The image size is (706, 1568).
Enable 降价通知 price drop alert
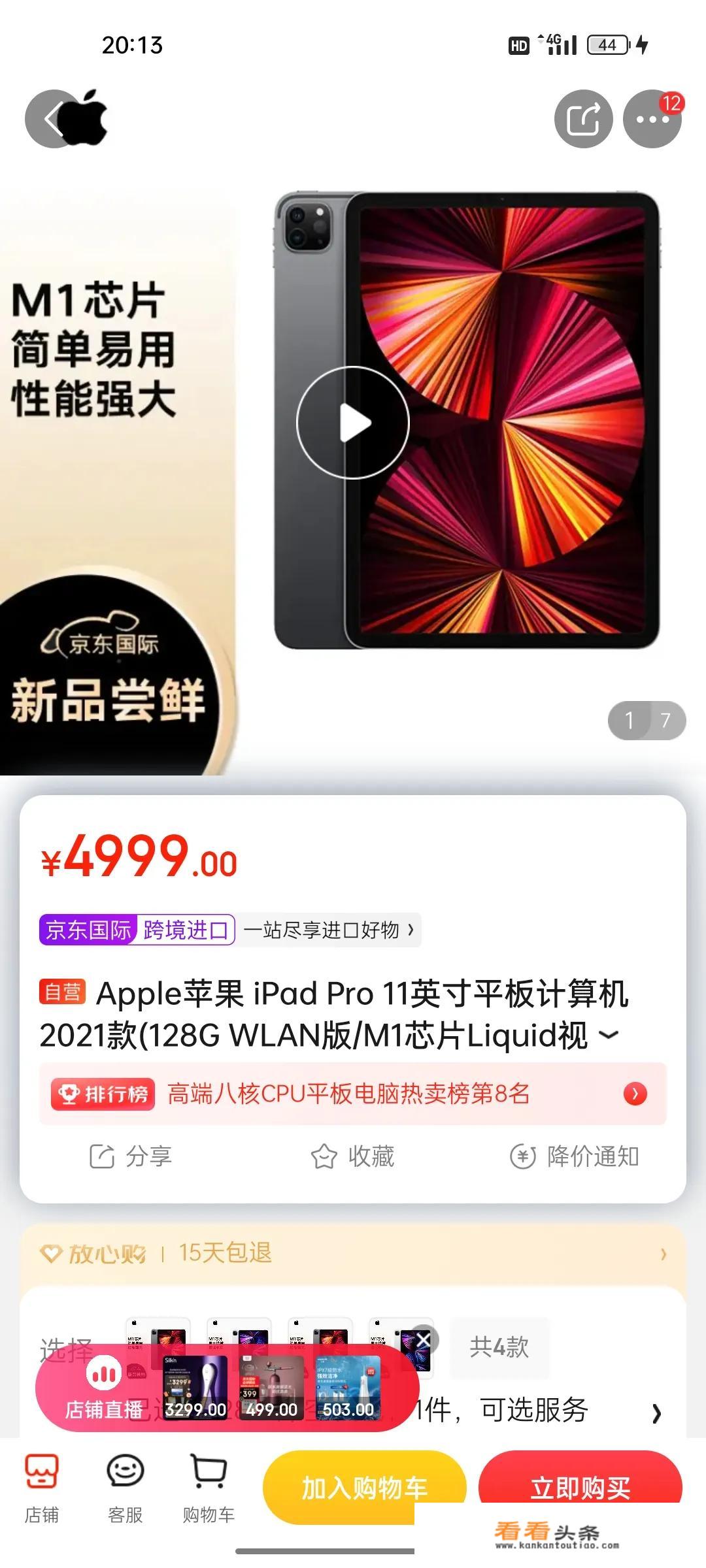[575, 1156]
